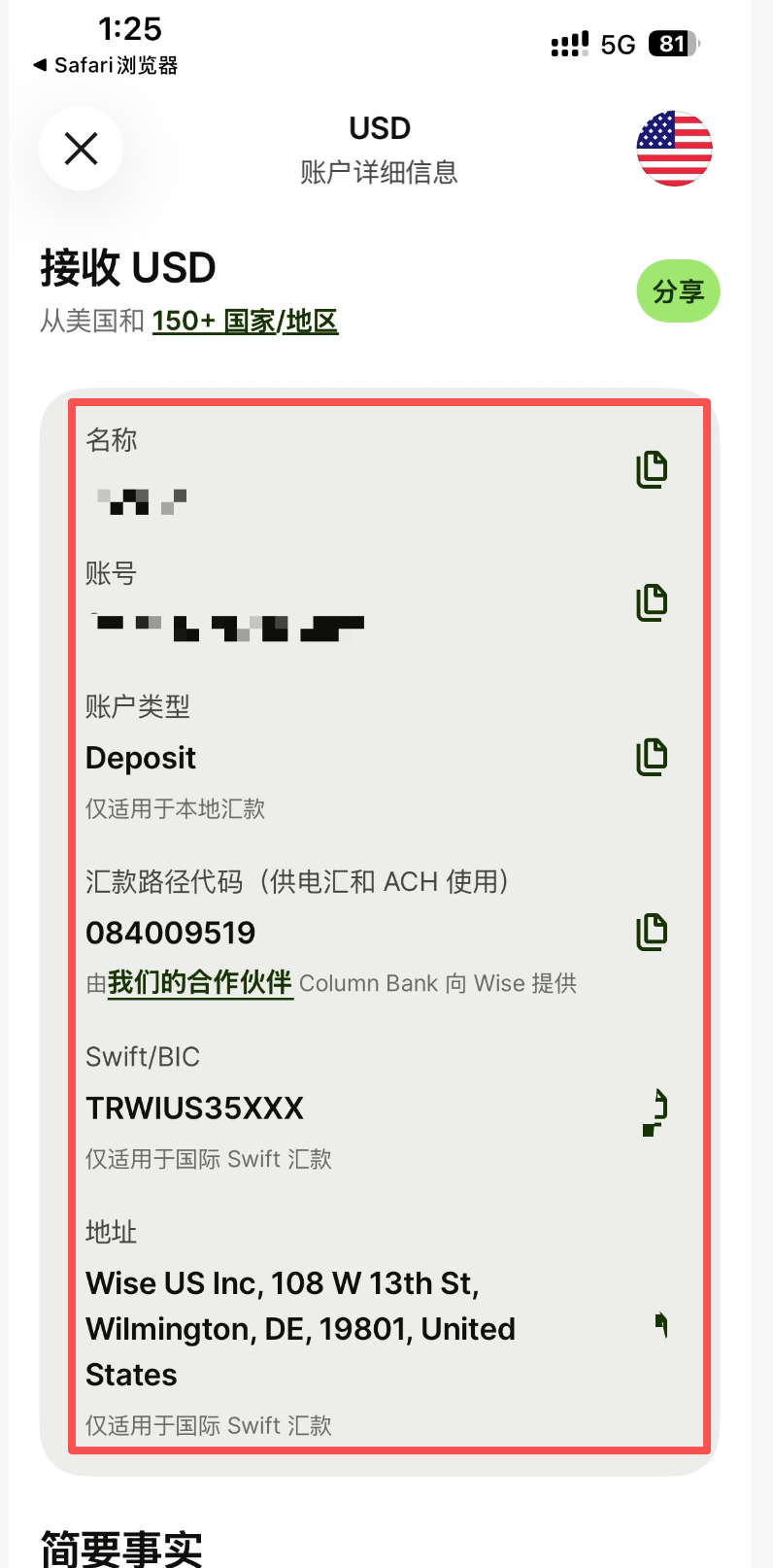Copy routing number 084009519
The image size is (773, 1568).
coord(652,931)
